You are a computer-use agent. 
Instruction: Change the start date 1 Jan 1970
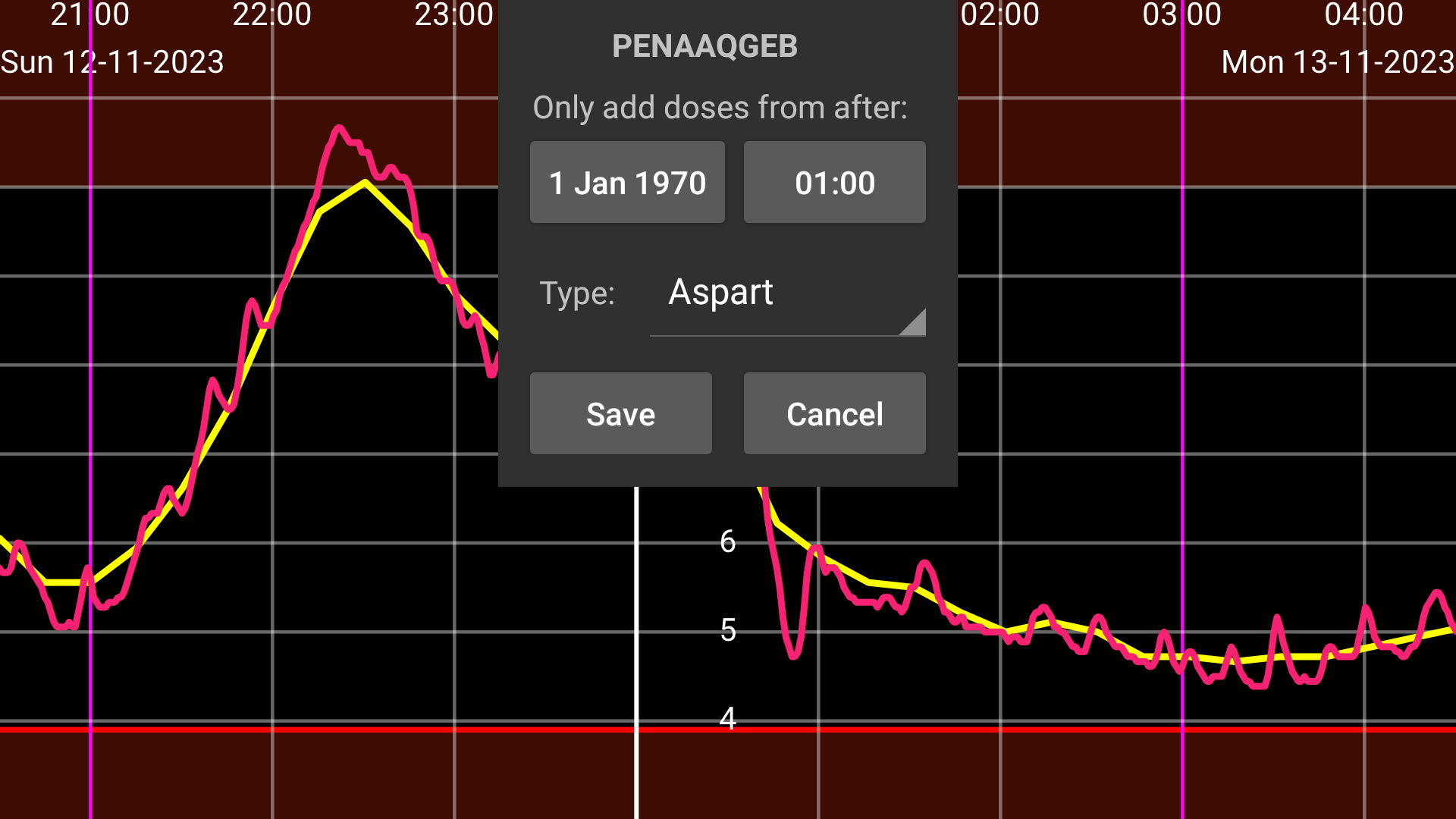[627, 183]
